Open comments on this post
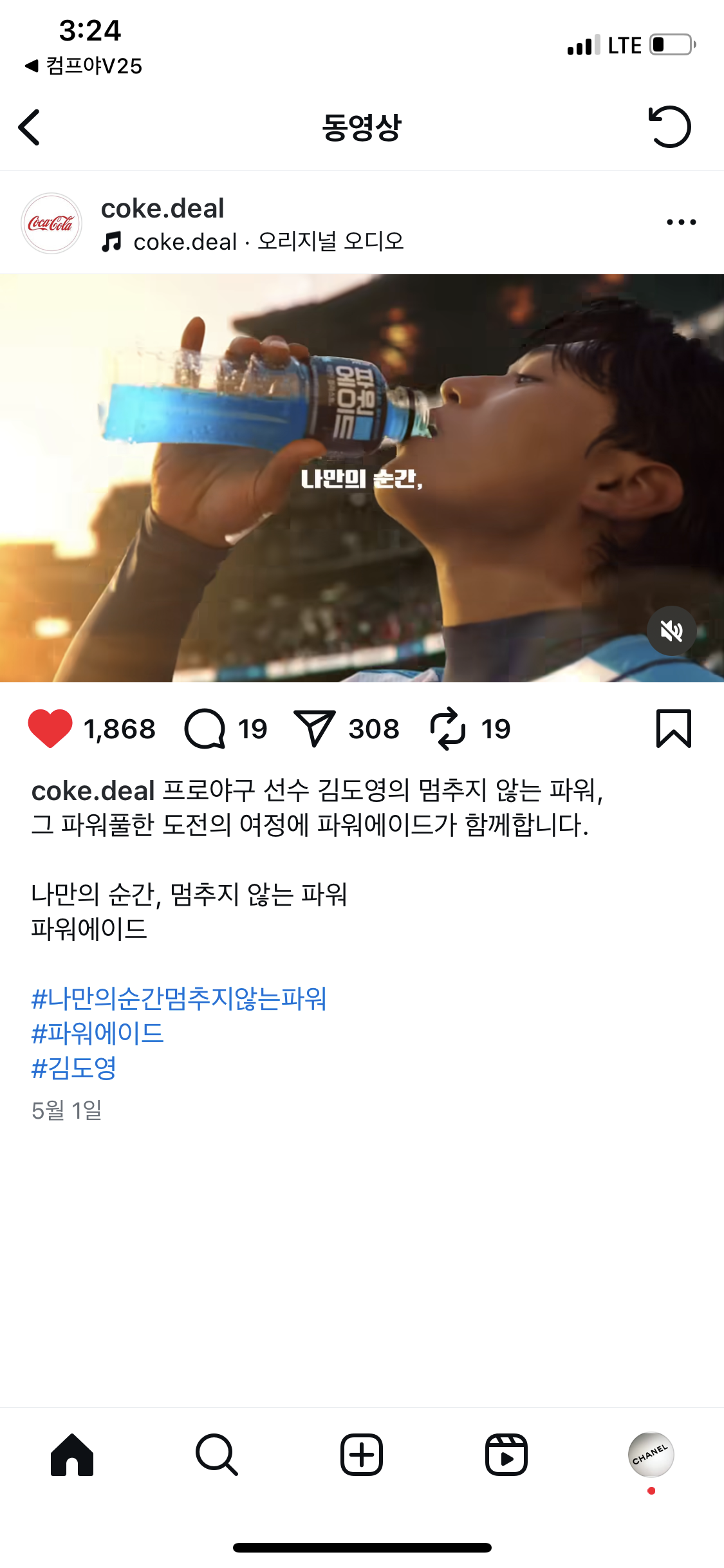Image resolution: width=724 pixels, height=1568 pixels. coord(205,729)
